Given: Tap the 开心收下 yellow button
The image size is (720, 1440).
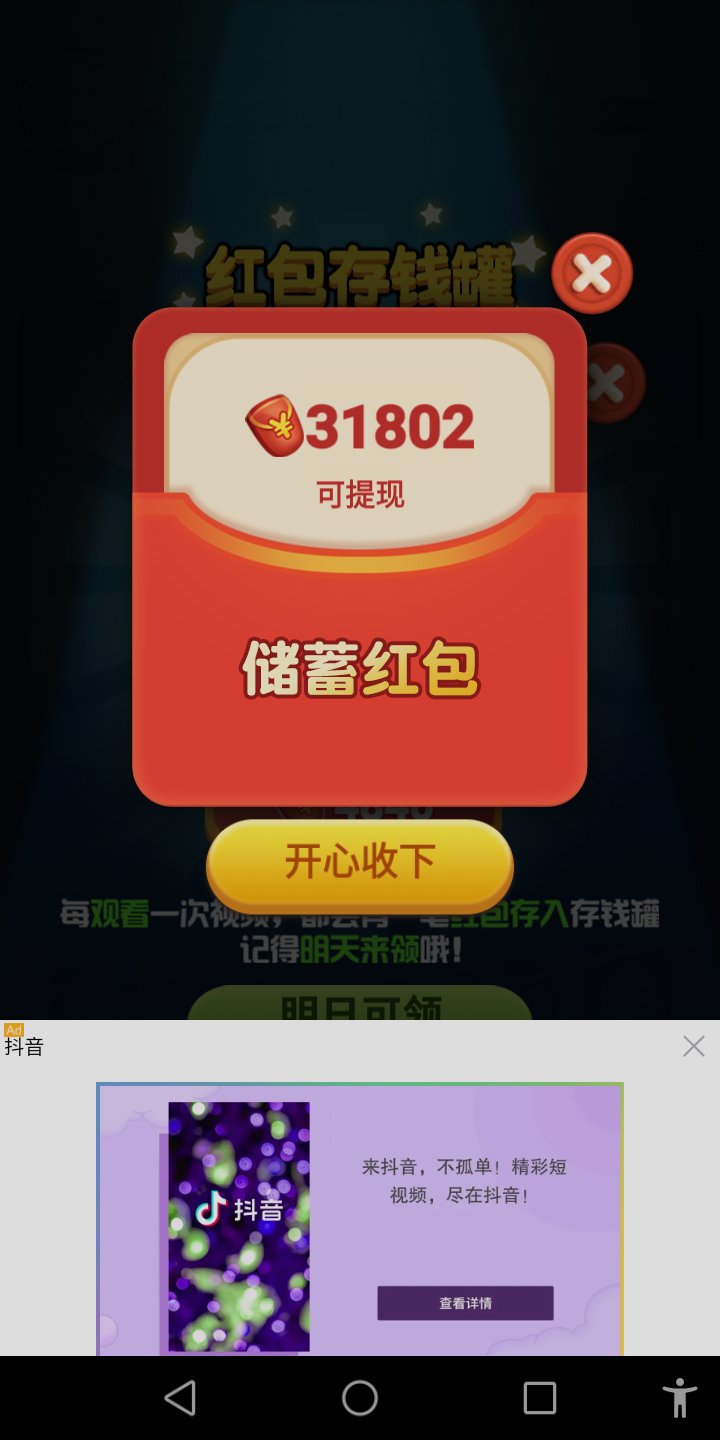Looking at the screenshot, I should coord(360,864).
